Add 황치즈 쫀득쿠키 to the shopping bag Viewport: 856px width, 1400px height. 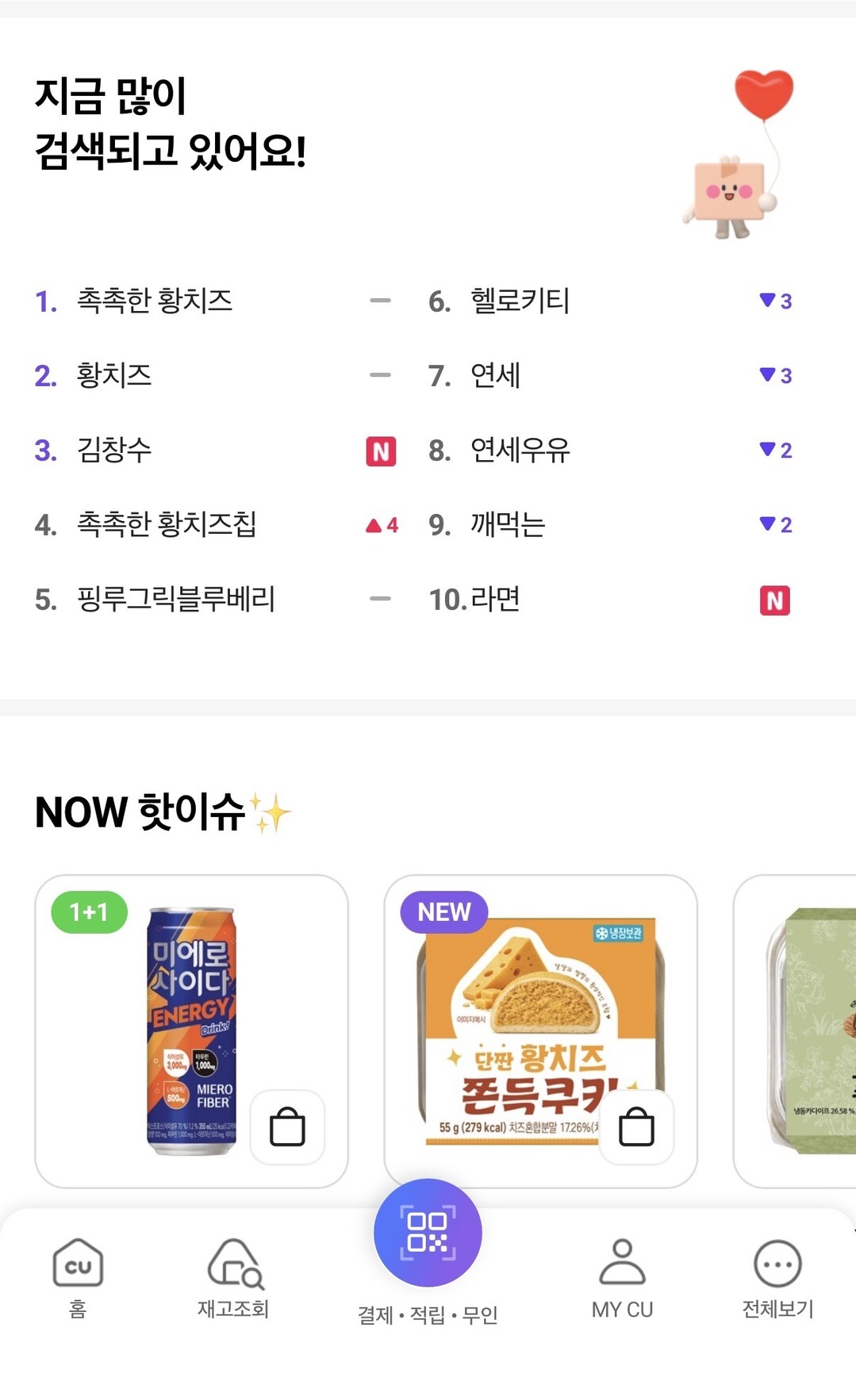click(636, 1127)
